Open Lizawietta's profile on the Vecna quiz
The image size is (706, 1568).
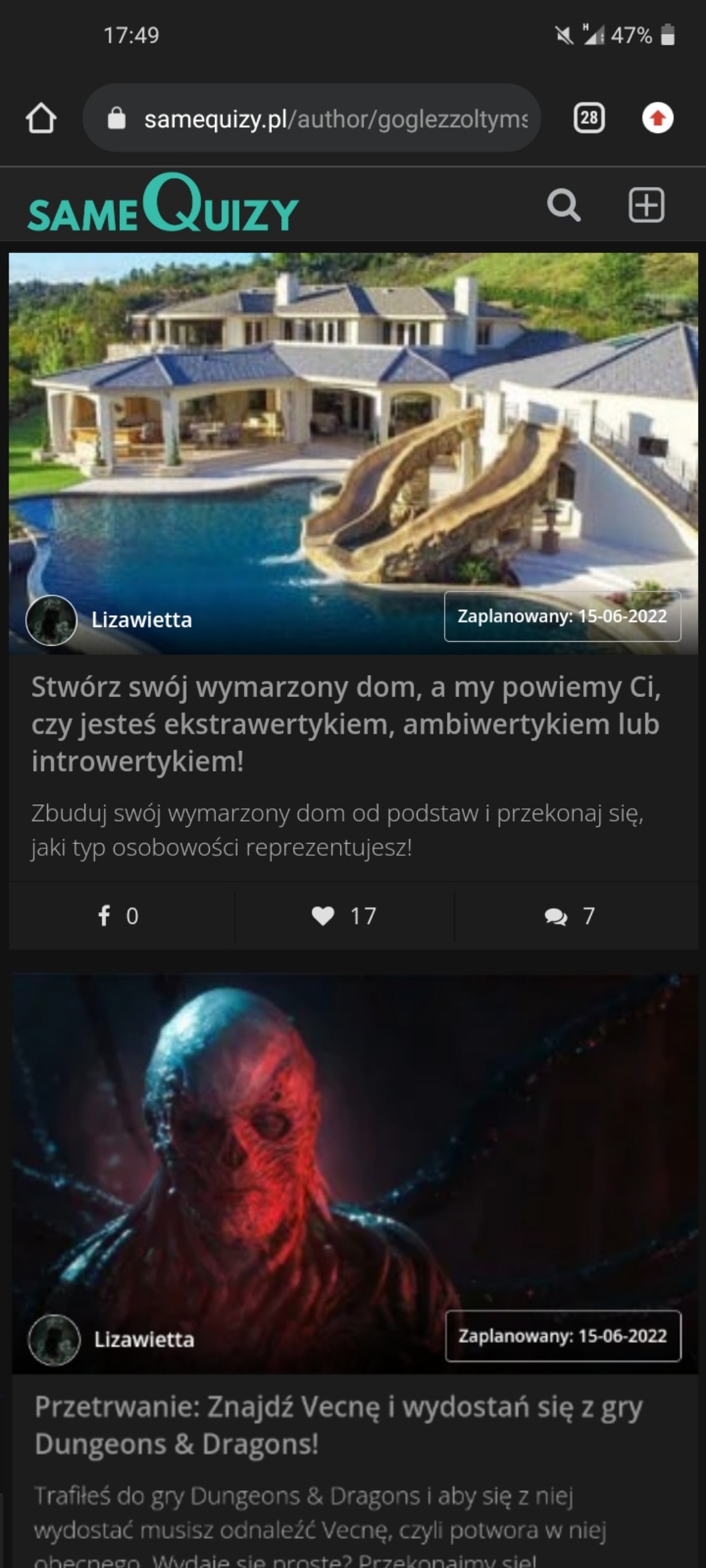pyautogui.click(x=144, y=1339)
